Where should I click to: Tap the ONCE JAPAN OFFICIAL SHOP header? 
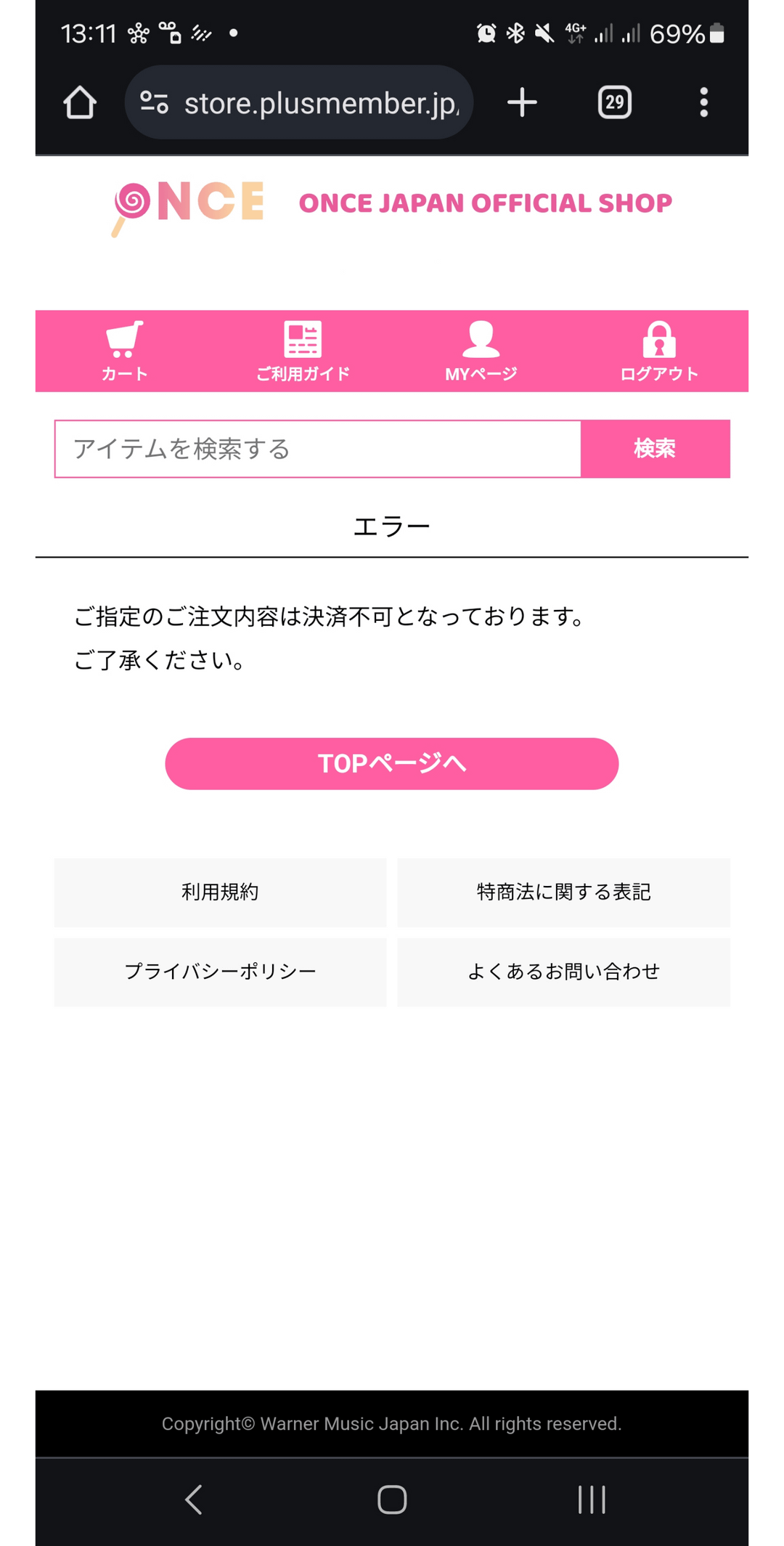coord(485,203)
